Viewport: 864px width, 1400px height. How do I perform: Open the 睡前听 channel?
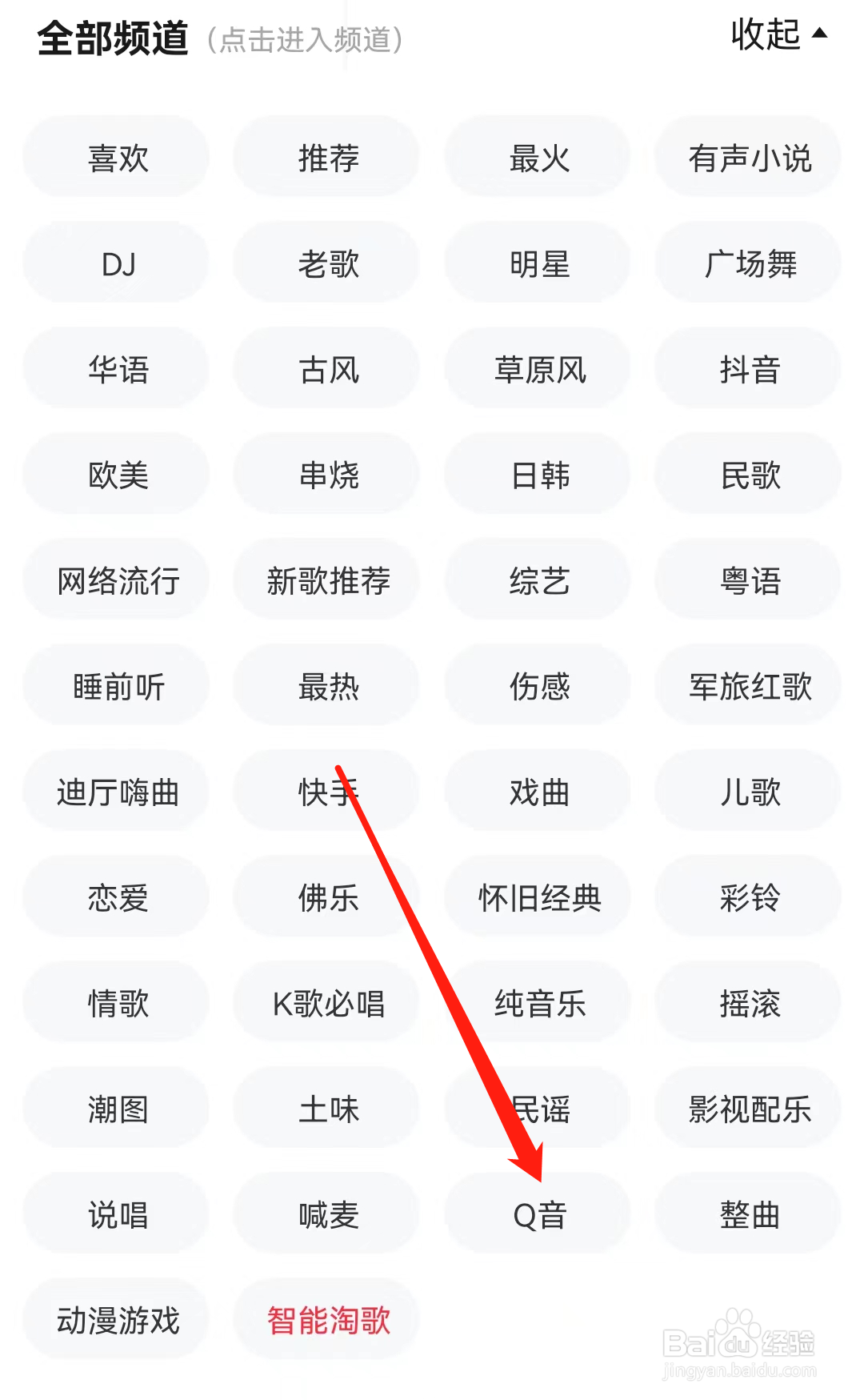(x=117, y=685)
